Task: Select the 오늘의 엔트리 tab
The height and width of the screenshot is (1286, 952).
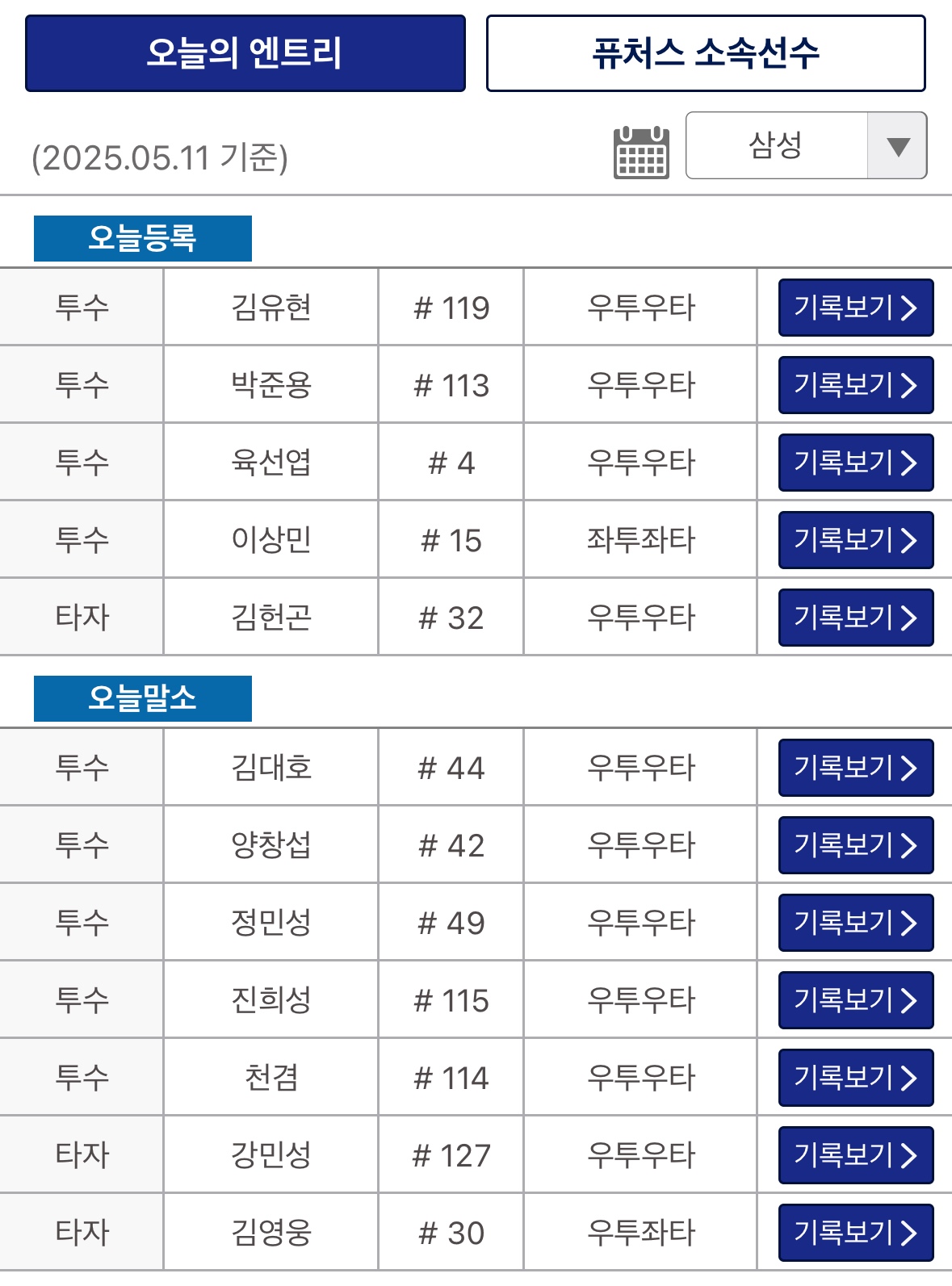Action: 245,53
